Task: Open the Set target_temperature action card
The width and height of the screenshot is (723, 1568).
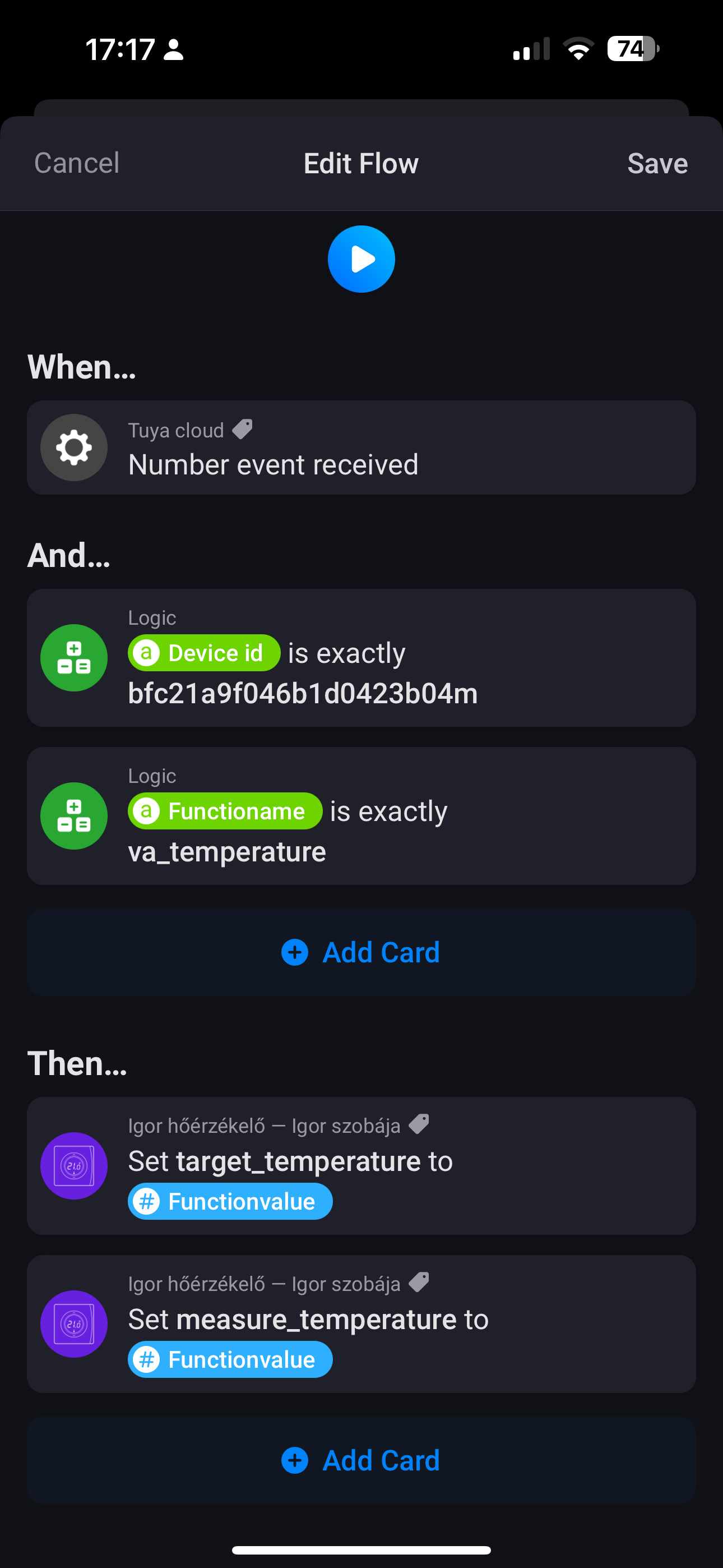Action: [x=361, y=1166]
